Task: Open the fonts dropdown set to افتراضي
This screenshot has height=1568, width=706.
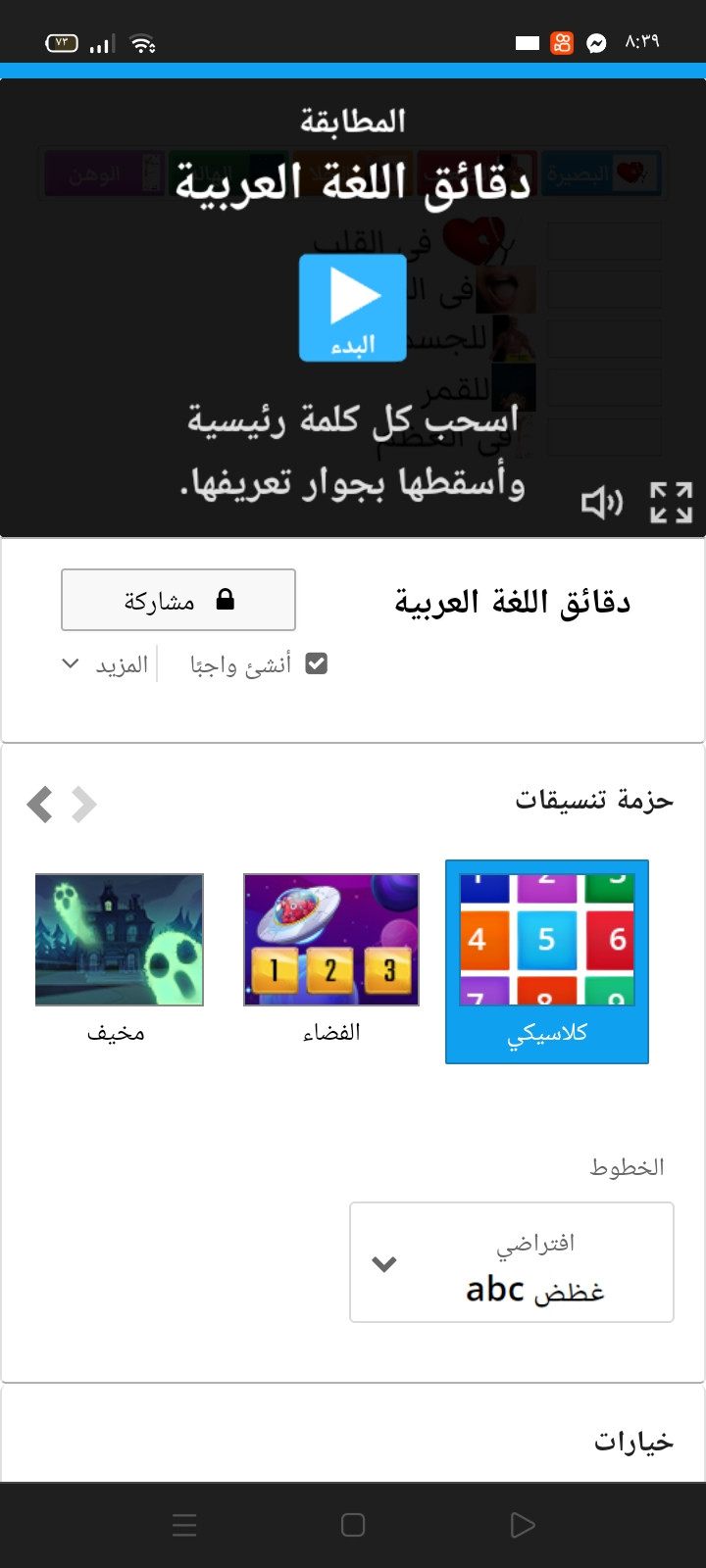Action: (512, 1262)
